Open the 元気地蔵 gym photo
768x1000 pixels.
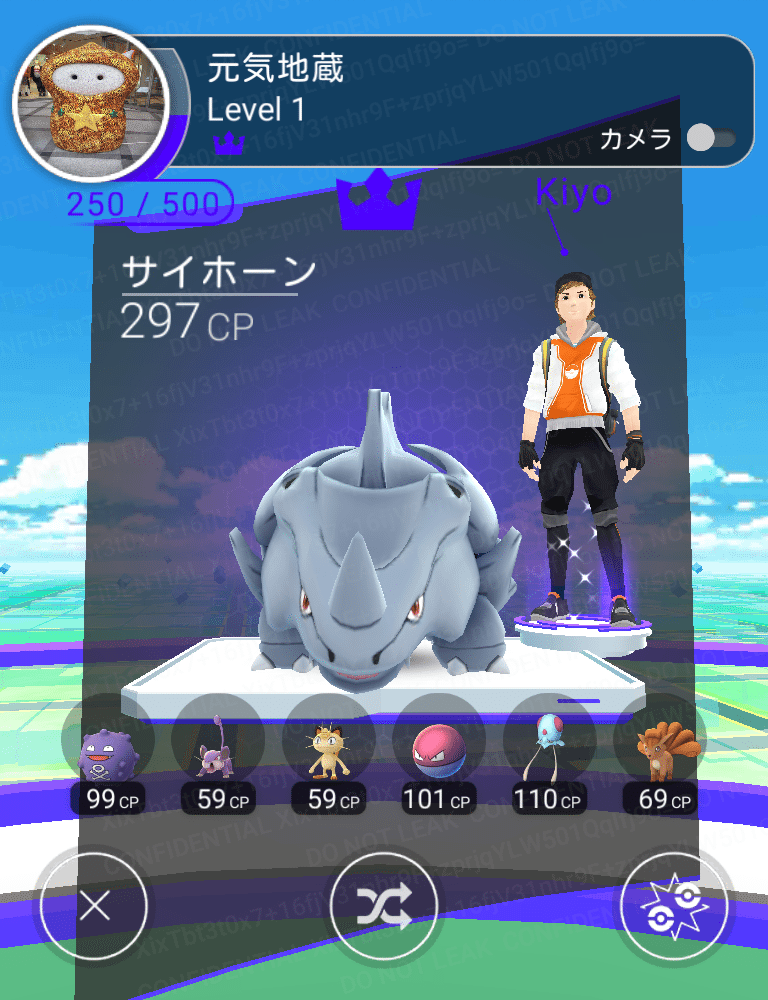(88, 108)
